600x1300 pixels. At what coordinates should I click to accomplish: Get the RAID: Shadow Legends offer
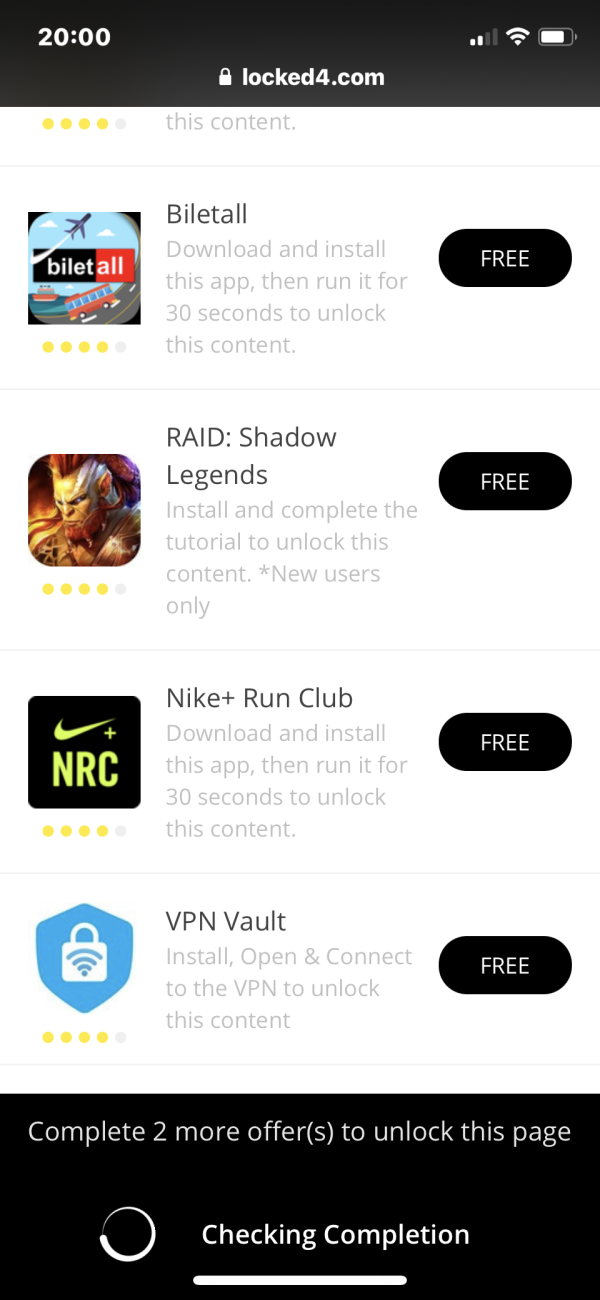click(x=505, y=481)
